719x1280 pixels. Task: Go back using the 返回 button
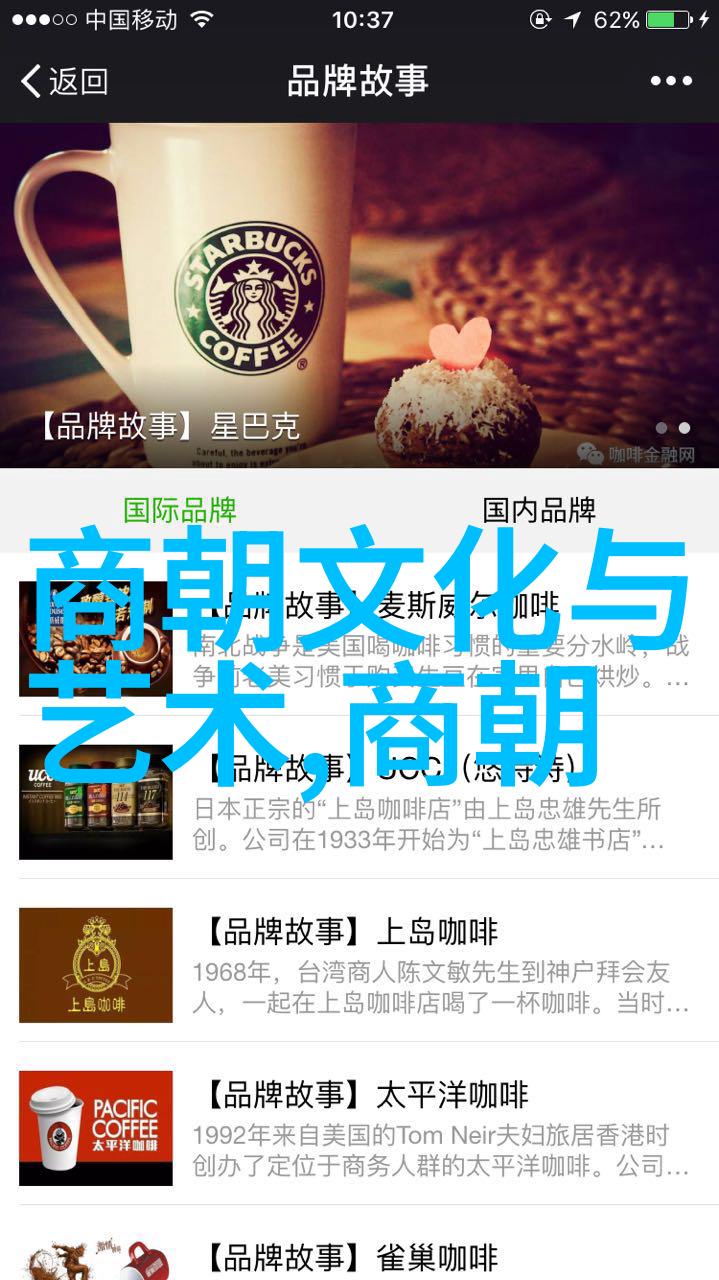pyautogui.click(x=65, y=82)
